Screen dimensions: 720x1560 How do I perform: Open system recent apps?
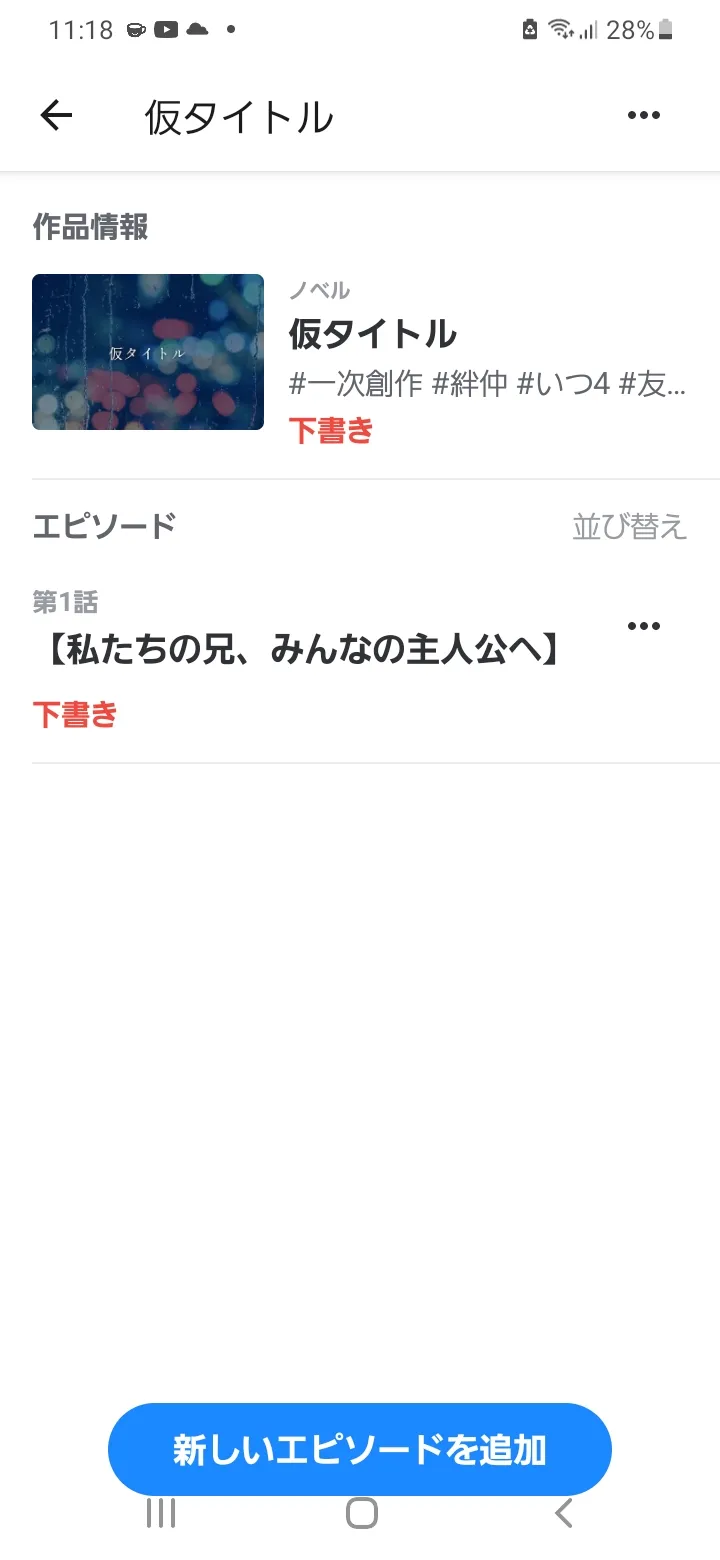coord(160,1513)
